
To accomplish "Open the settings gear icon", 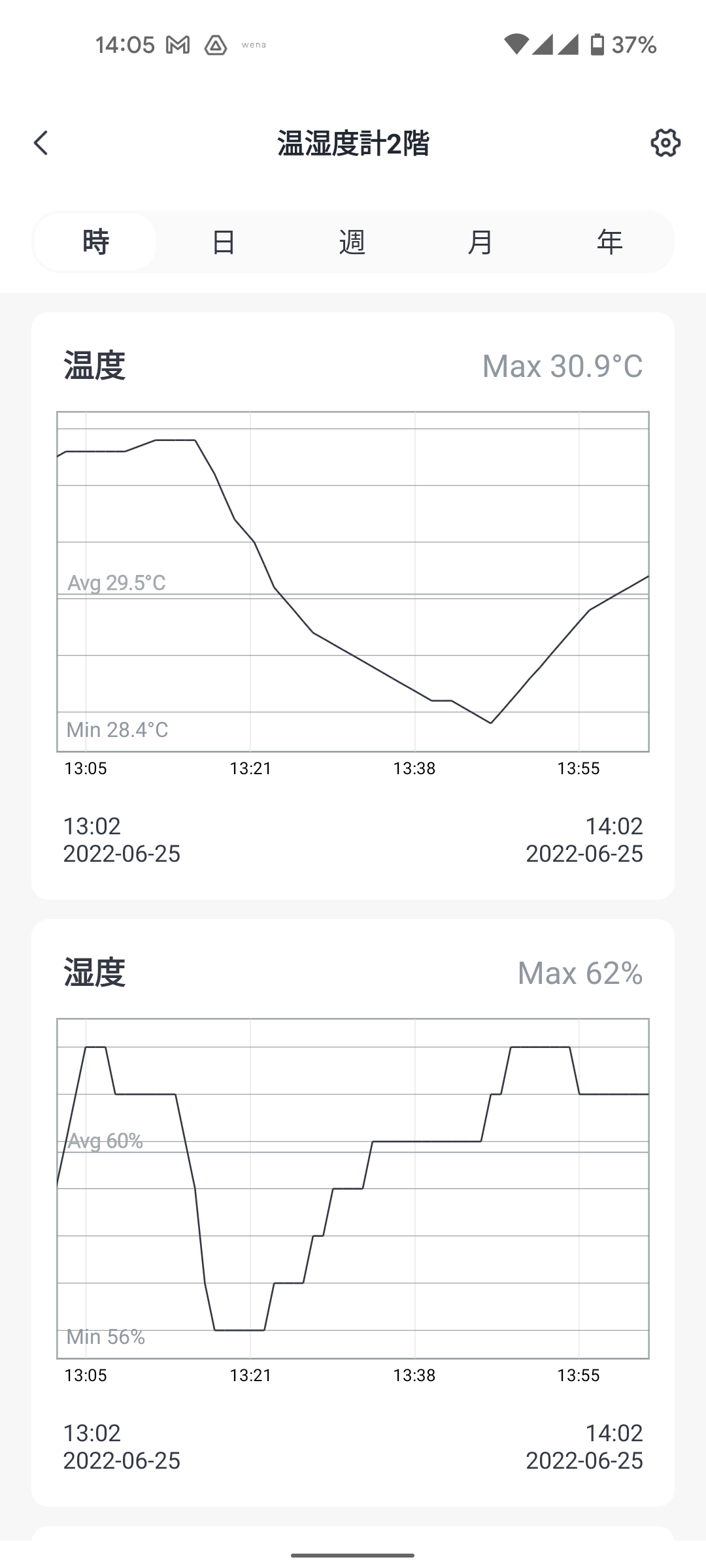I will tap(665, 143).
